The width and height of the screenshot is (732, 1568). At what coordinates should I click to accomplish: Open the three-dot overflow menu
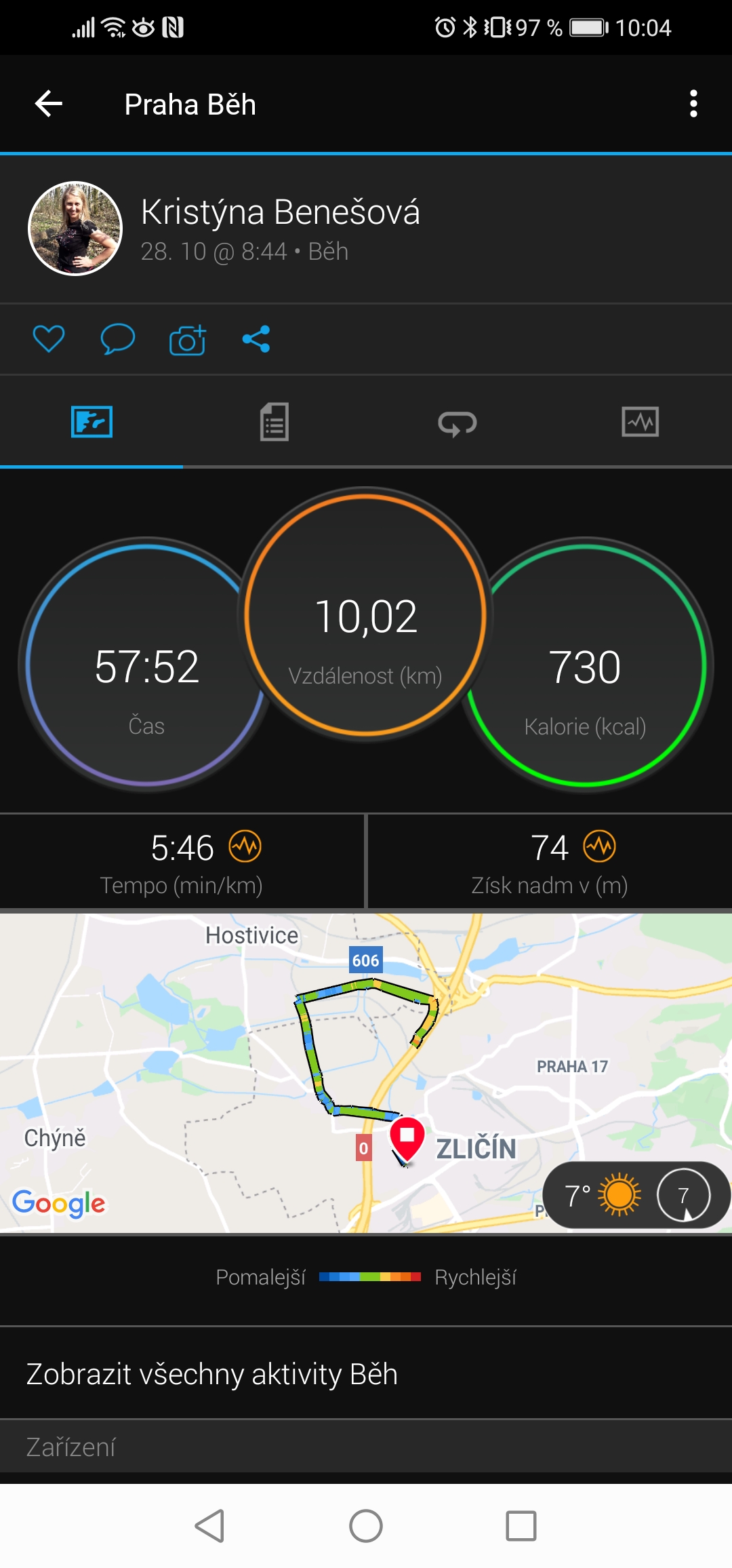[x=693, y=104]
